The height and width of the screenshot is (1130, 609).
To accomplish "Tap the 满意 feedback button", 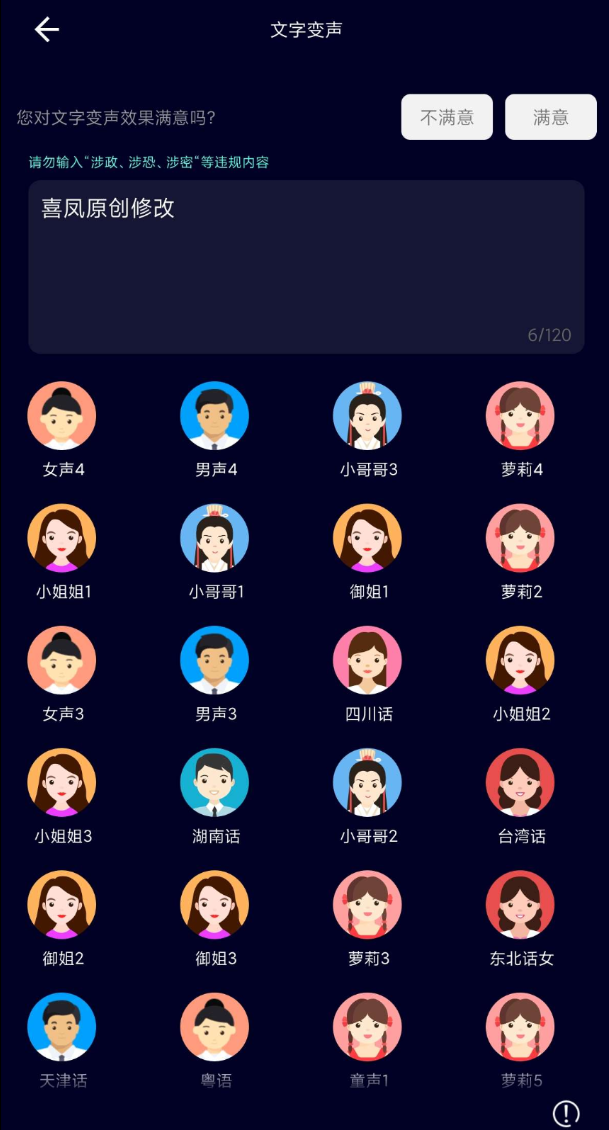I will point(551,117).
